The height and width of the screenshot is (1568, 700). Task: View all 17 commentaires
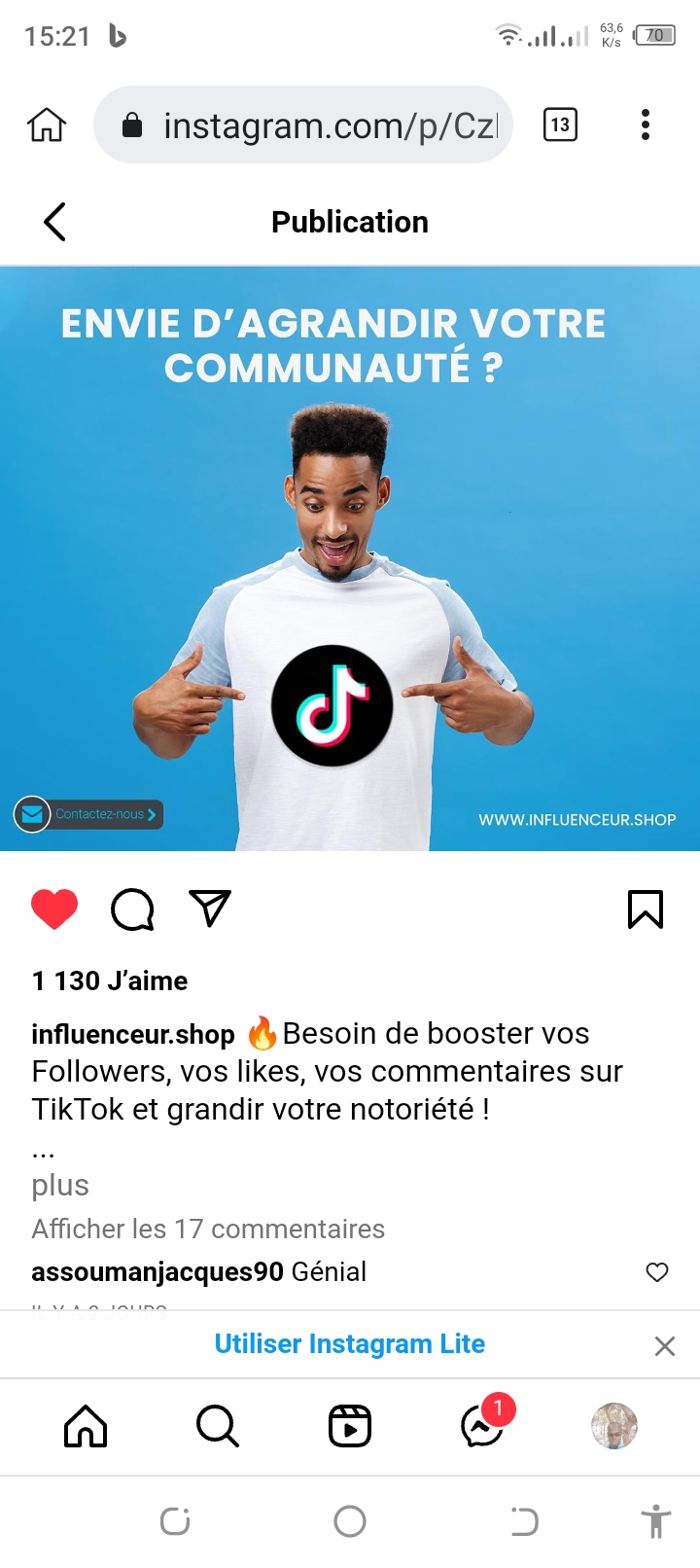pyautogui.click(x=208, y=1229)
